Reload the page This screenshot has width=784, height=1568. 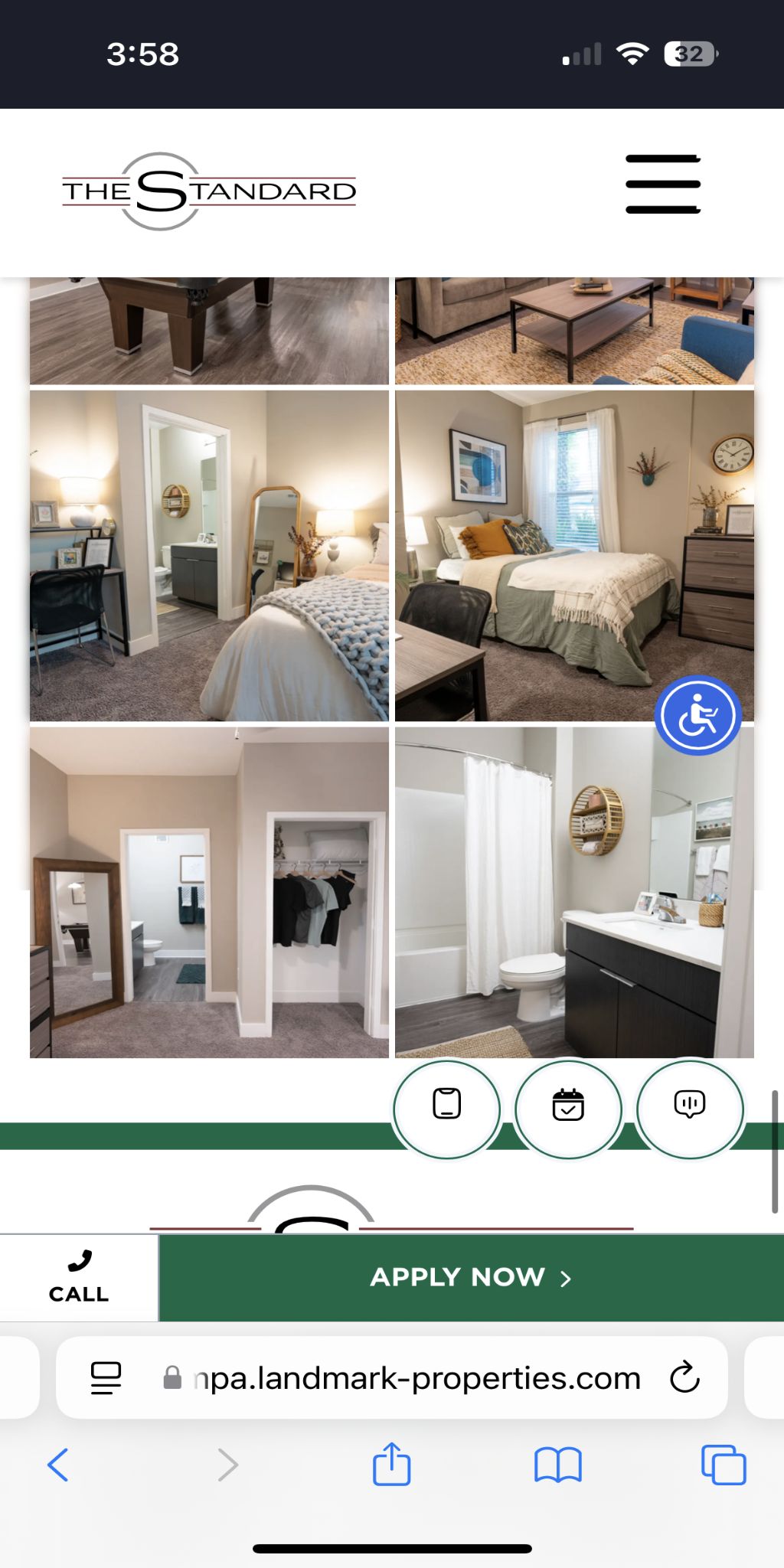tap(684, 1377)
